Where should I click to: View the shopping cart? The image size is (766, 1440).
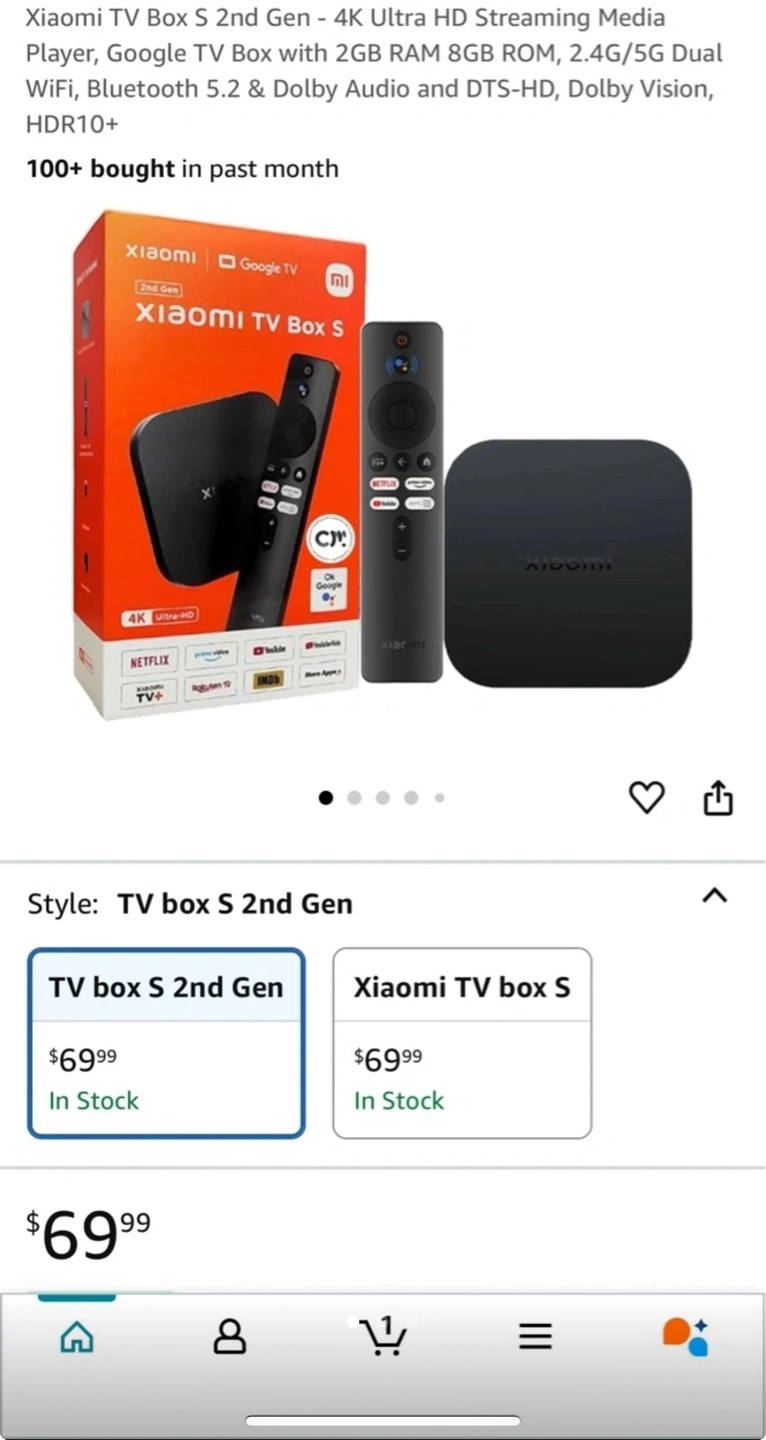click(x=383, y=1336)
